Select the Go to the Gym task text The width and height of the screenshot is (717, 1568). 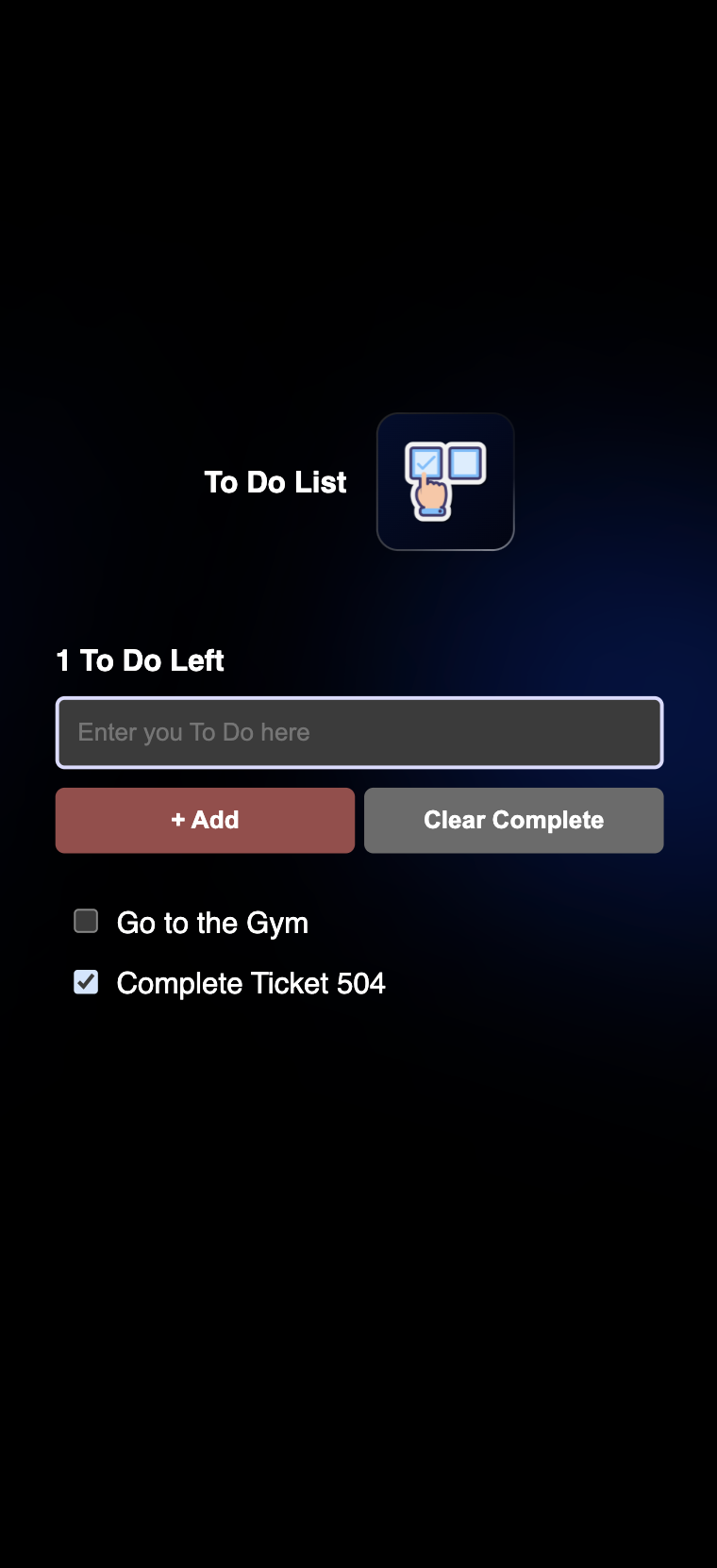(212, 923)
